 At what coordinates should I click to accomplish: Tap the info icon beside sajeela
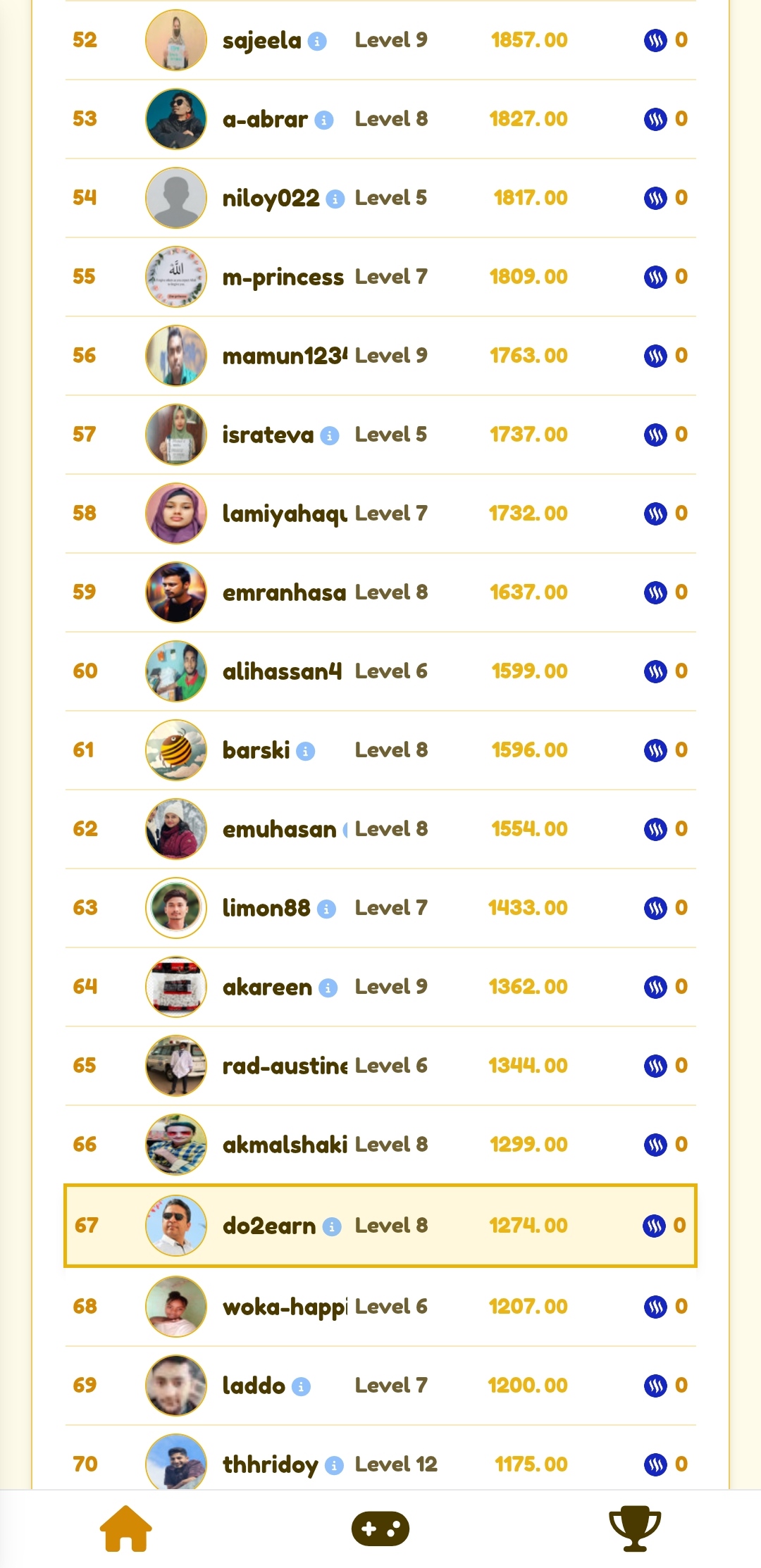click(317, 42)
